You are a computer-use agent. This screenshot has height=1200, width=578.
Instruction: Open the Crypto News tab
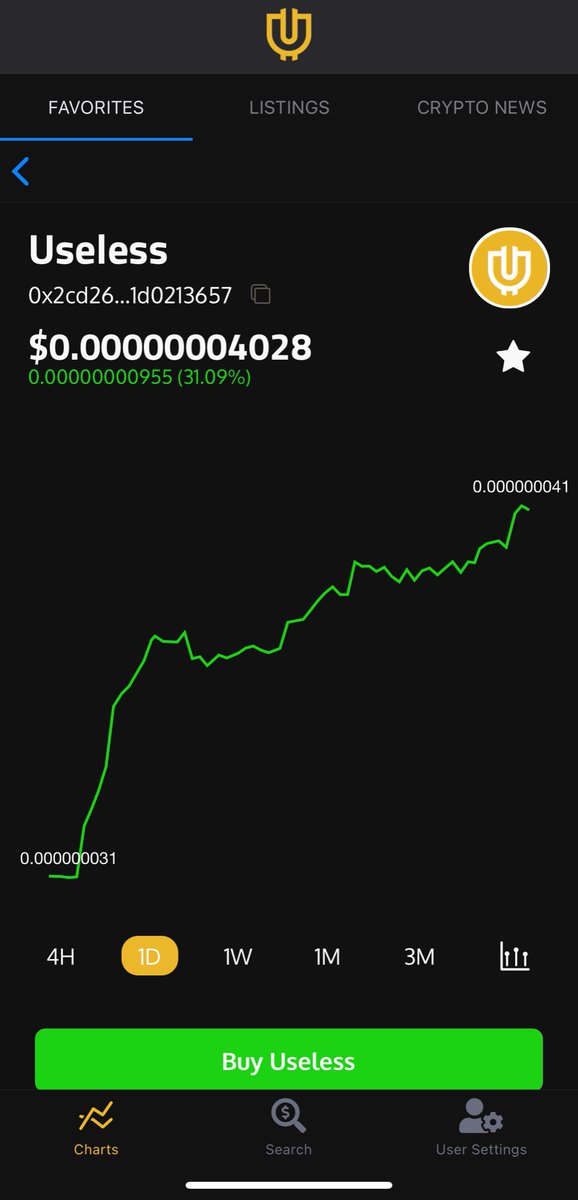click(x=482, y=108)
